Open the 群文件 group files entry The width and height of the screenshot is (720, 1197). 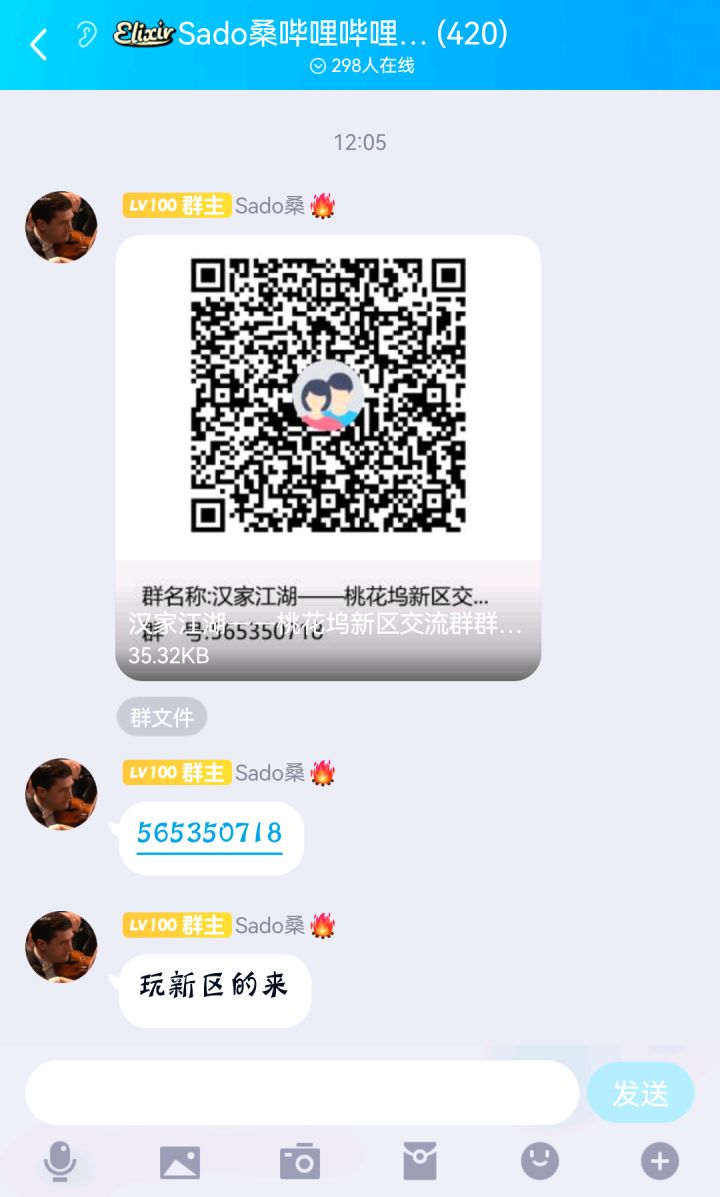(x=161, y=716)
